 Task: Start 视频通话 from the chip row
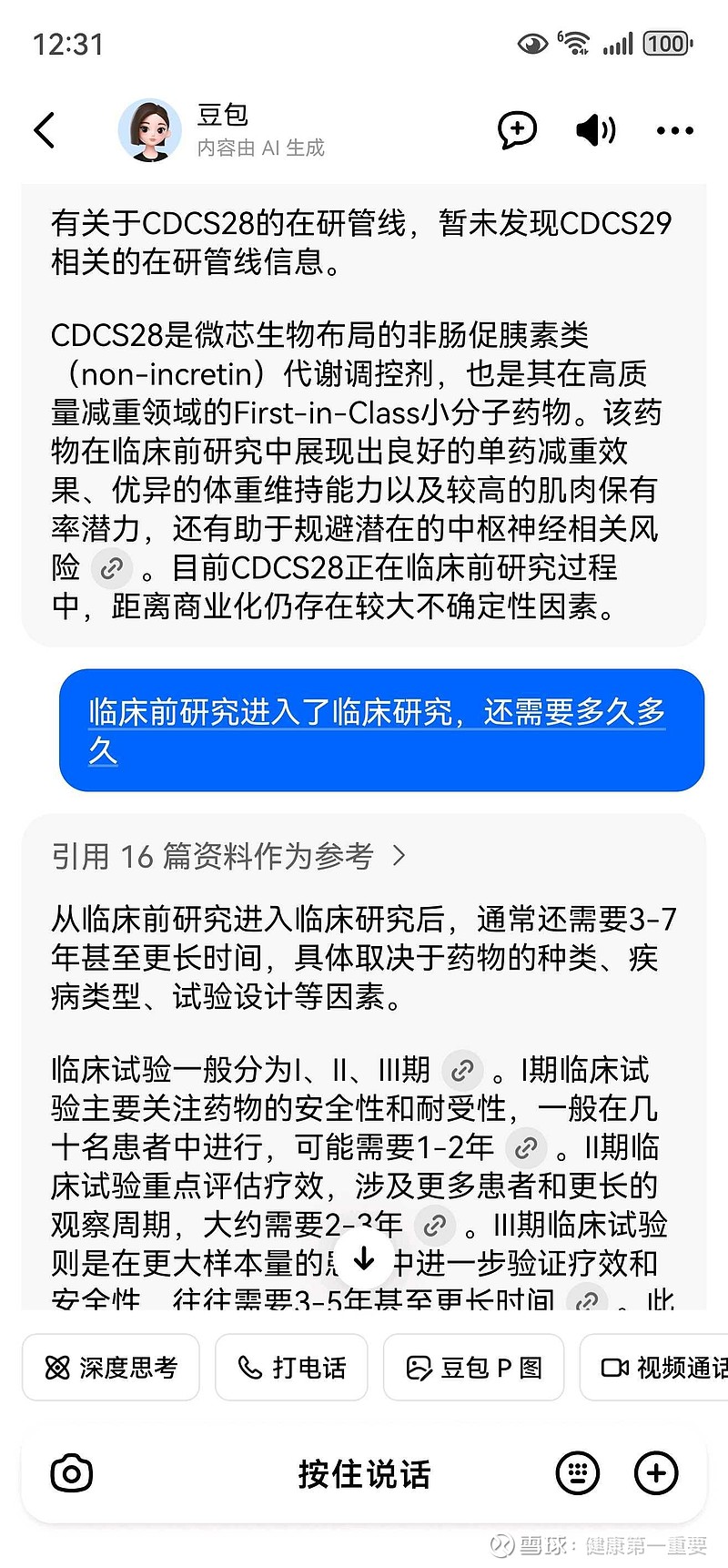point(655,1367)
